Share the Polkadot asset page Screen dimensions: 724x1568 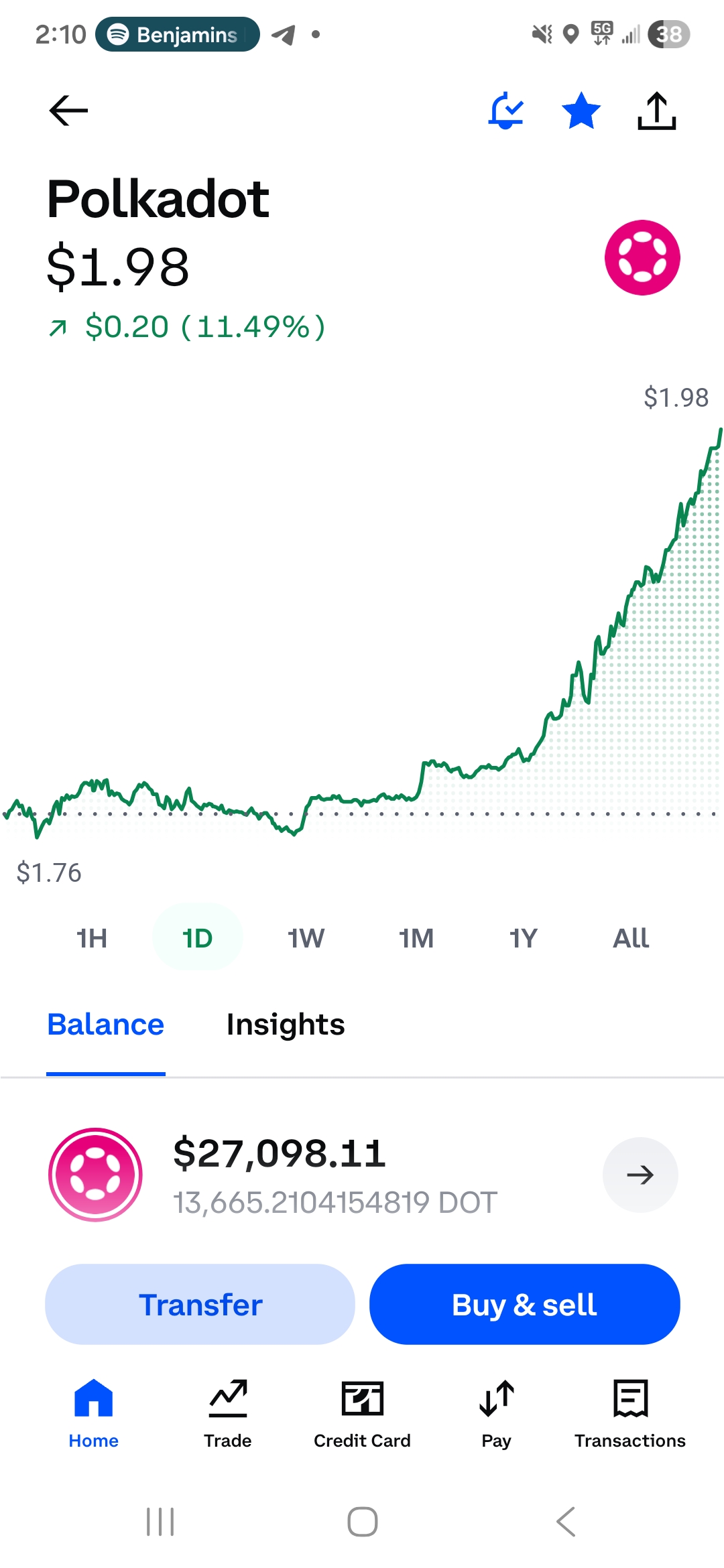tap(656, 111)
